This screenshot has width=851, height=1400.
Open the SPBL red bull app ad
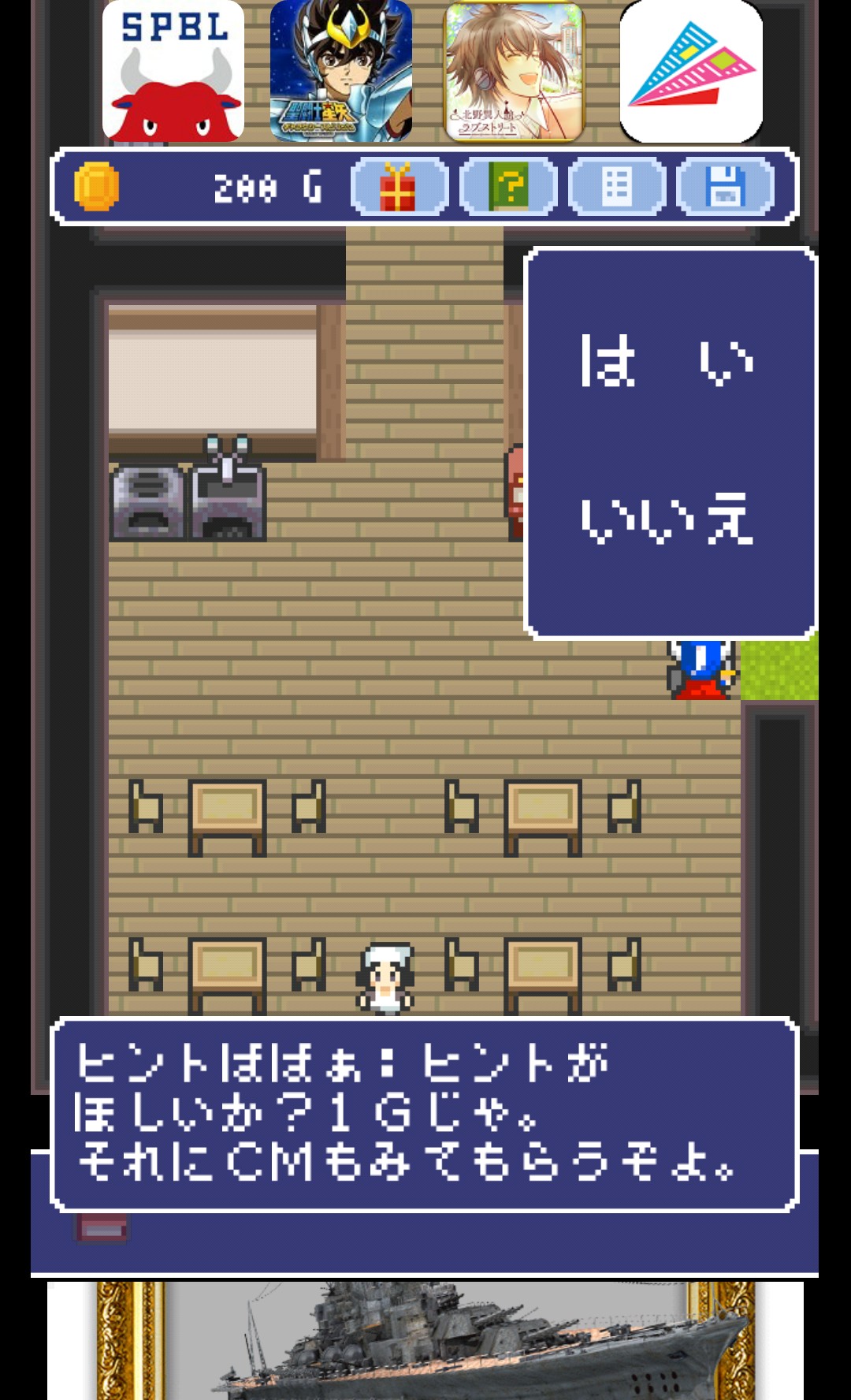[x=173, y=73]
